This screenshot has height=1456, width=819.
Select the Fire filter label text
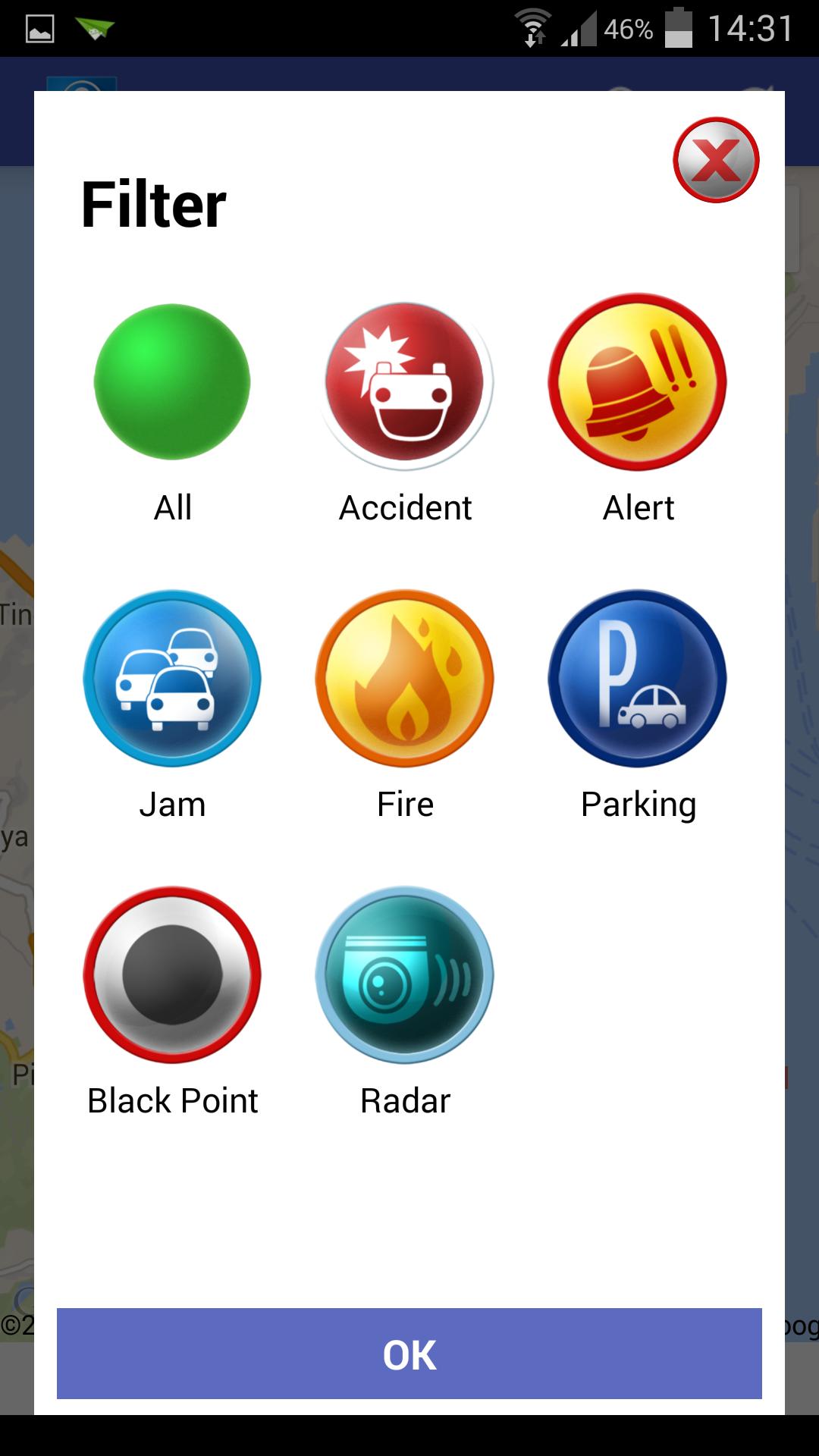pyautogui.click(x=406, y=804)
